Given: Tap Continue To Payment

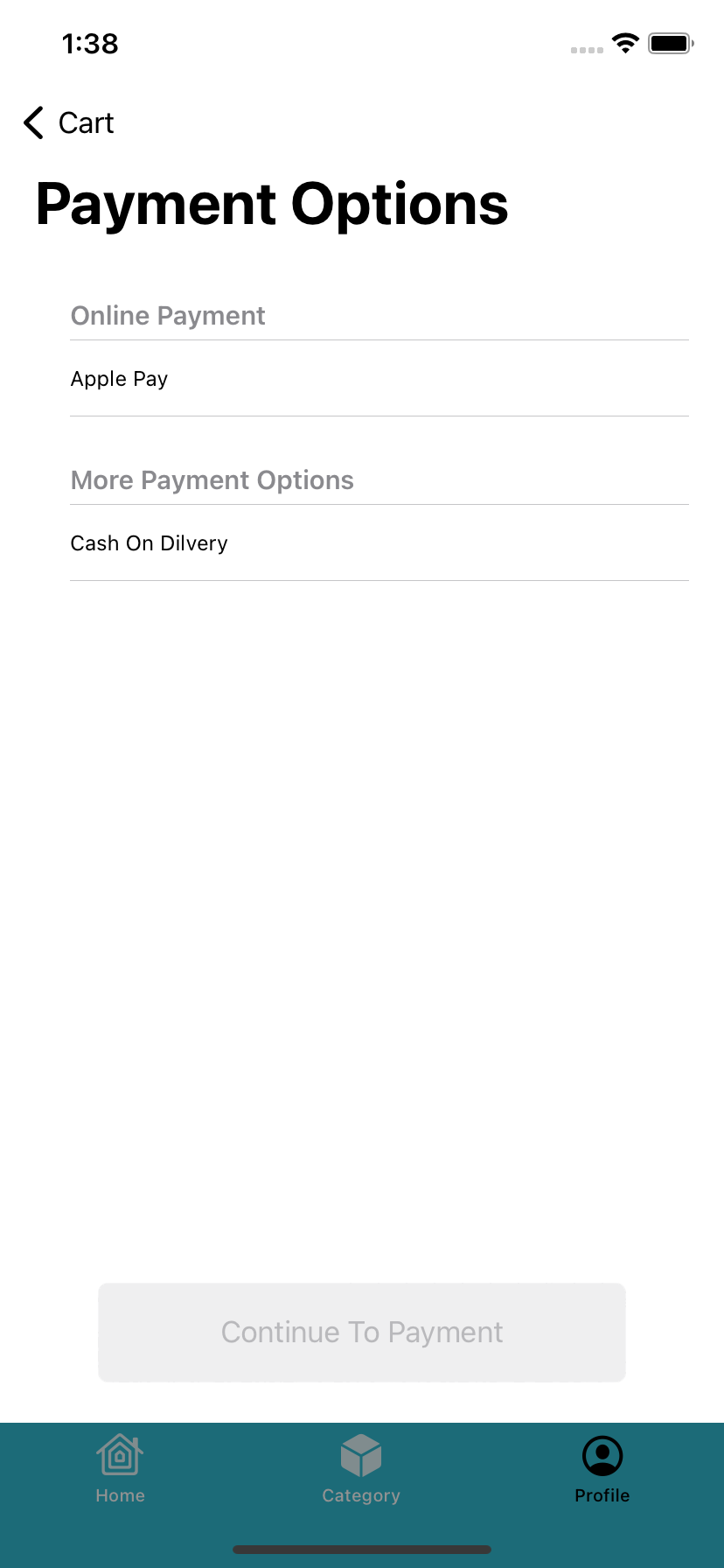Looking at the screenshot, I should [361, 1332].
